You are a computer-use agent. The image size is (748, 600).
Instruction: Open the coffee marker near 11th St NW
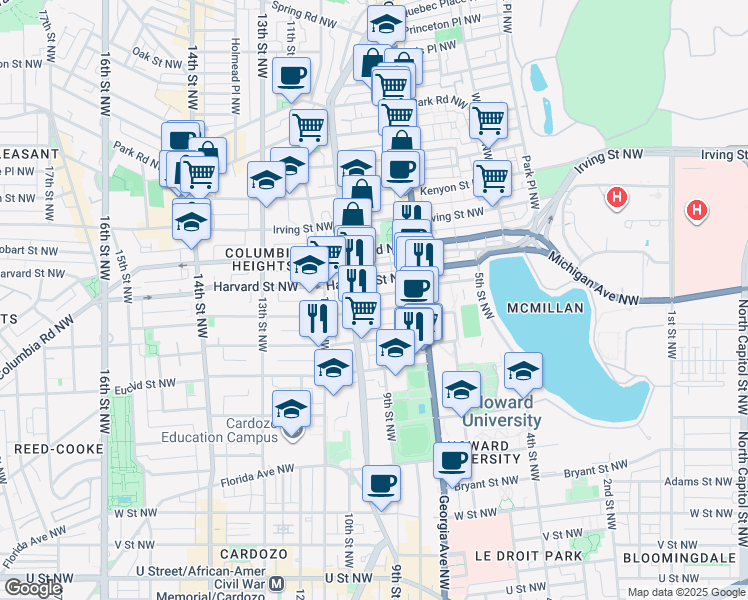pyautogui.click(x=291, y=75)
